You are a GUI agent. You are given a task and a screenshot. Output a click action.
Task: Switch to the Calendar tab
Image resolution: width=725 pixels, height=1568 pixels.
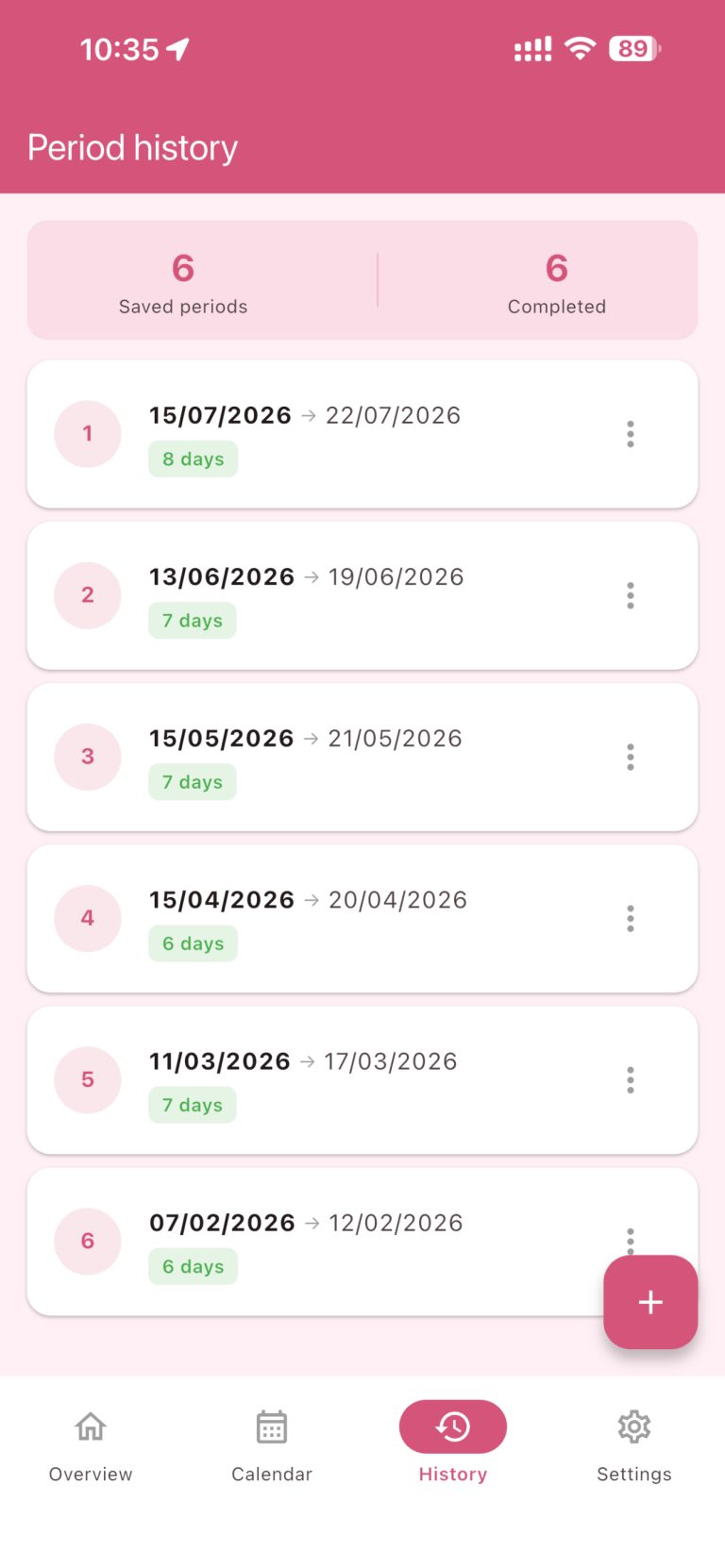[x=272, y=1445]
